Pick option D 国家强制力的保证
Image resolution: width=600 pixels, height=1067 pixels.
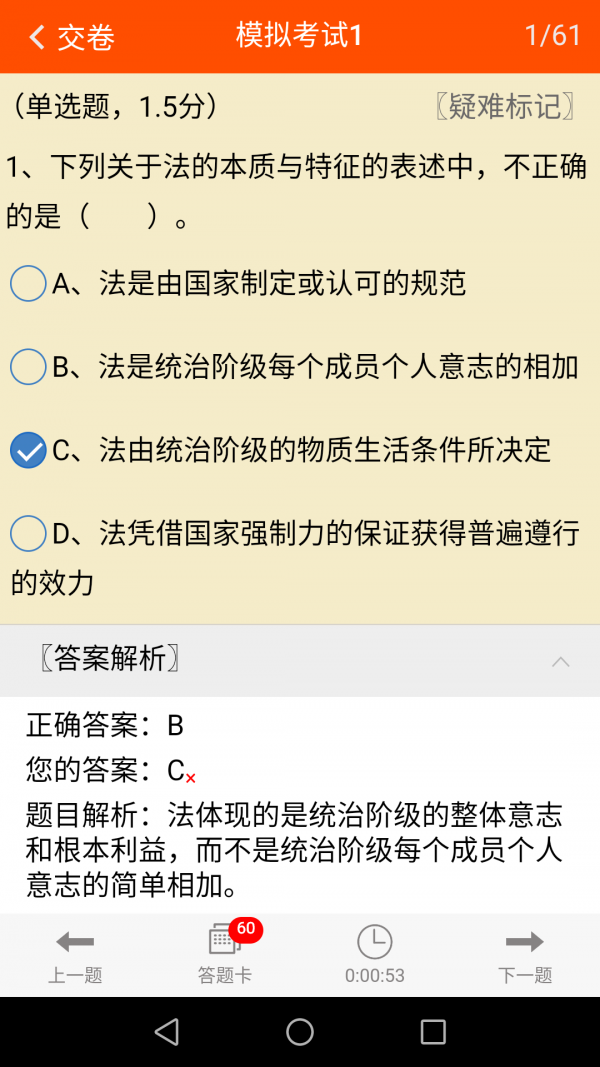[x=28, y=533]
